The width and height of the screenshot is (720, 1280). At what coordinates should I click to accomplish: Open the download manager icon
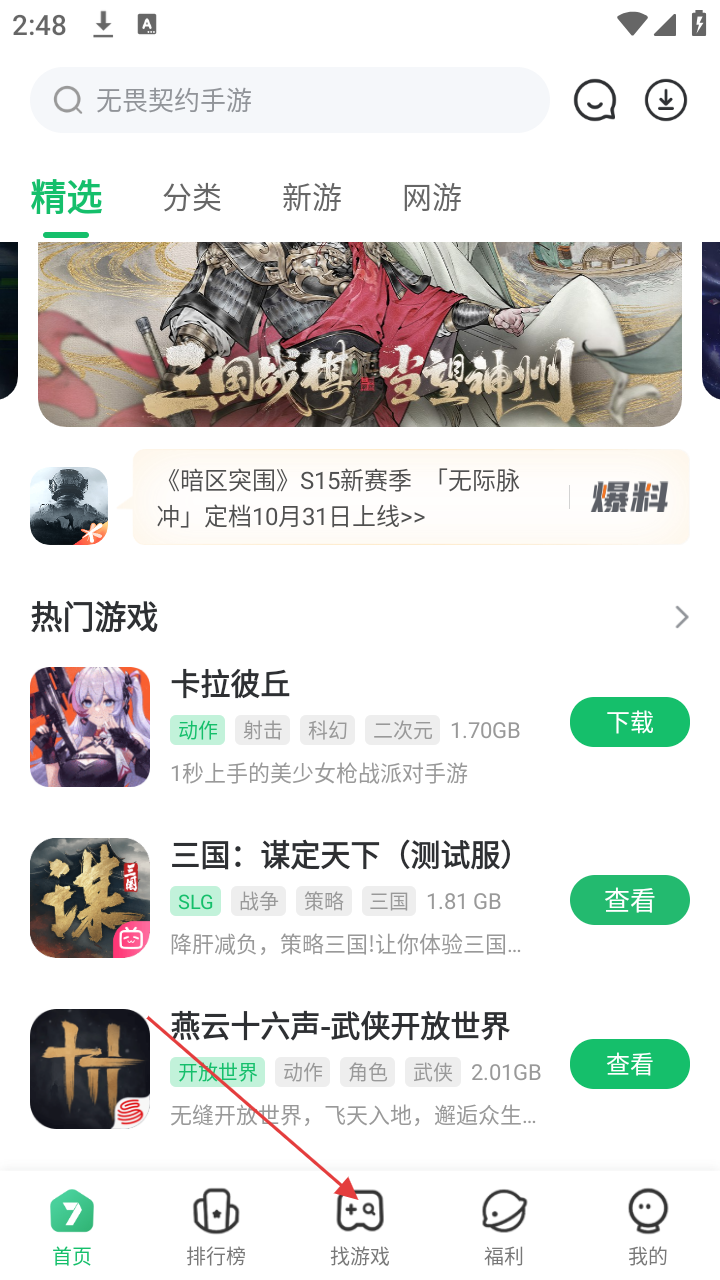(666, 100)
